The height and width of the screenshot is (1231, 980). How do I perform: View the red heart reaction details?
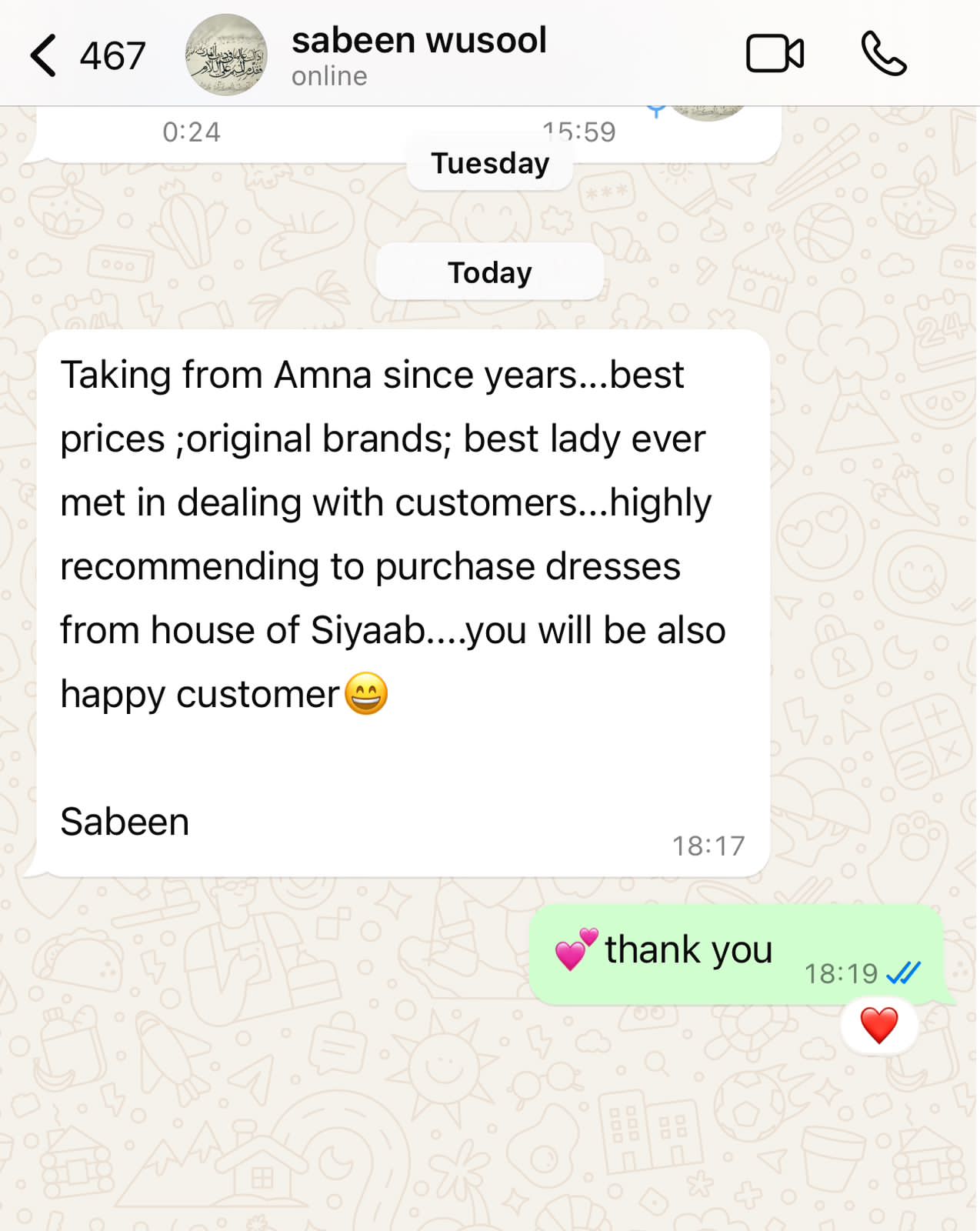pos(878,1026)
